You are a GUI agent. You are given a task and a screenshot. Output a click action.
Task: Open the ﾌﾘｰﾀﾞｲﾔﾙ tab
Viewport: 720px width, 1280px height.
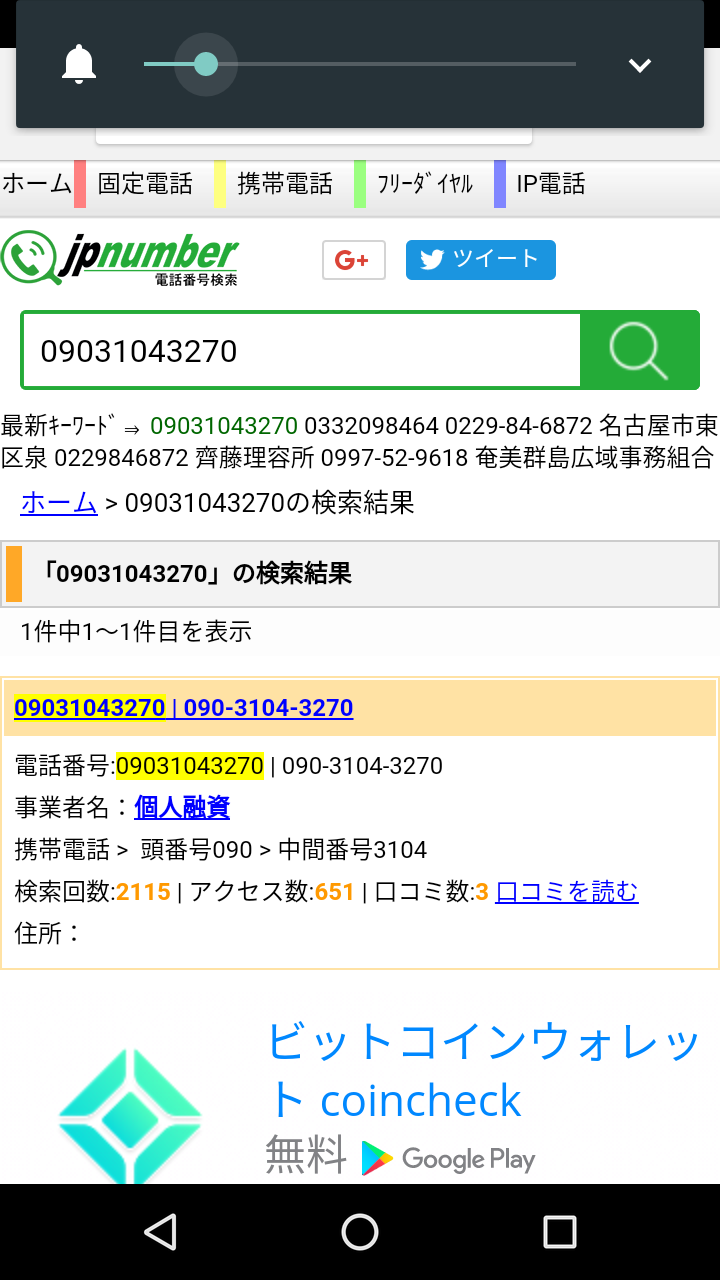(x=425, y=184)
